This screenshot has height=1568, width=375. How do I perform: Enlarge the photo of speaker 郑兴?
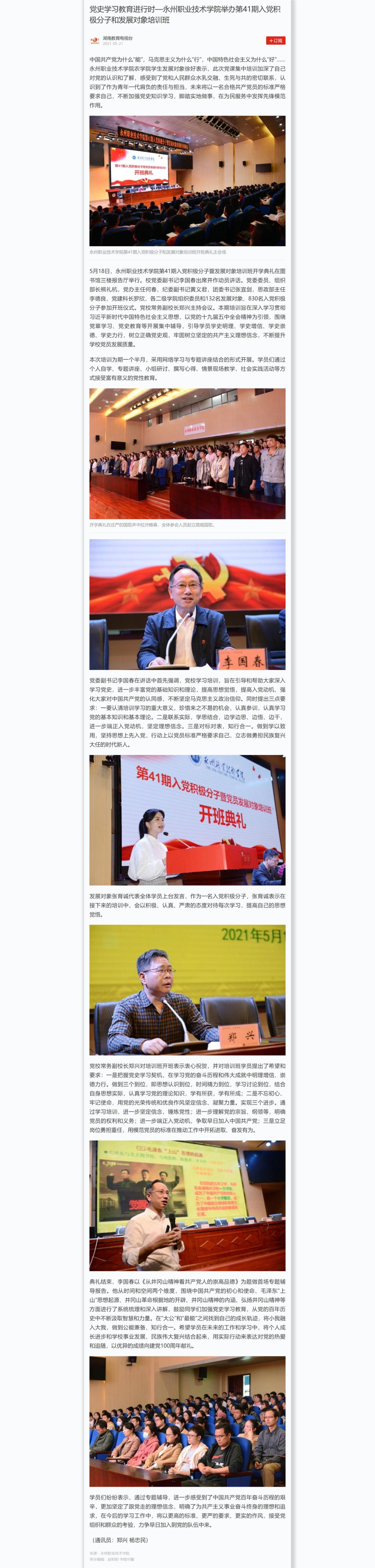pos(187,990)
